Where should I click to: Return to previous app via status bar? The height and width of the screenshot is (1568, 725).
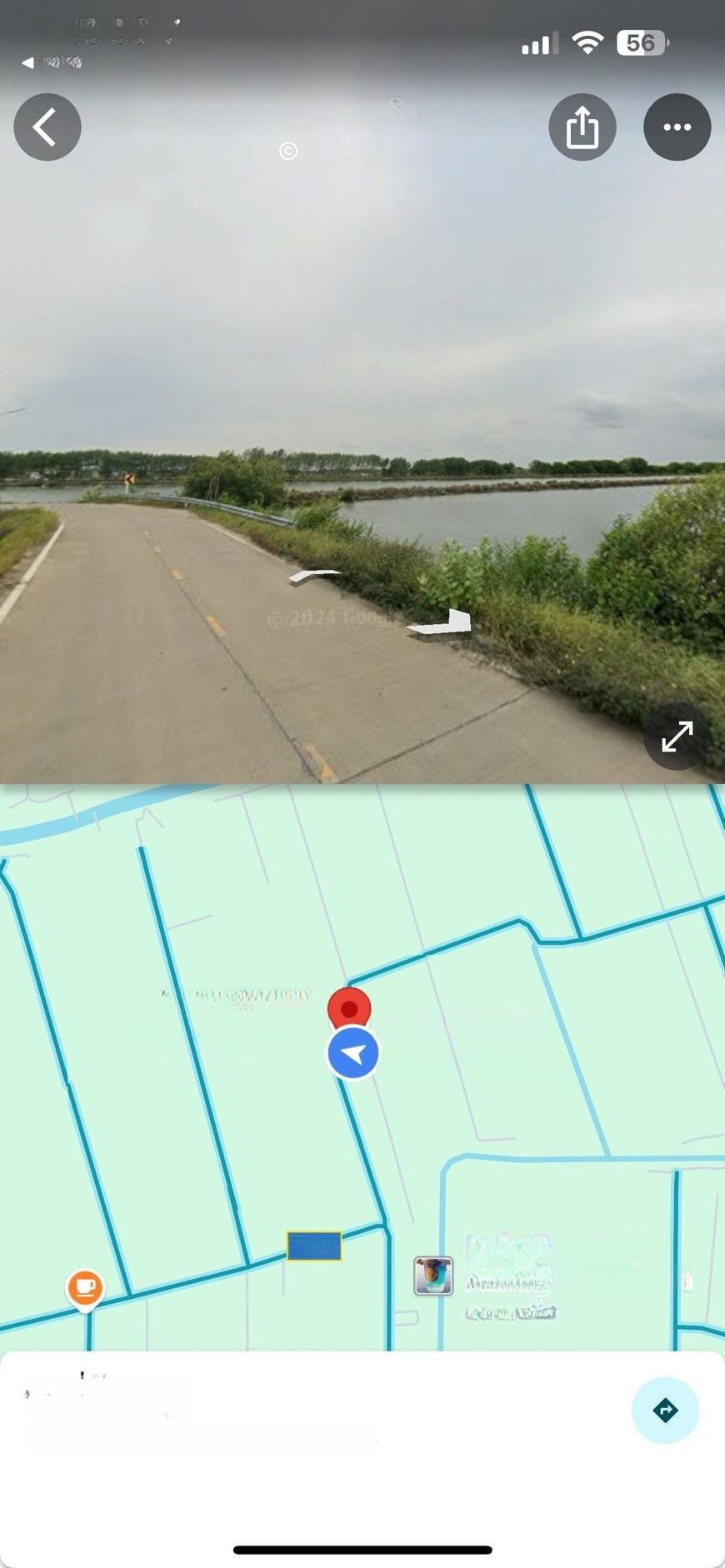pyautogui.click(x=50, y=62)
